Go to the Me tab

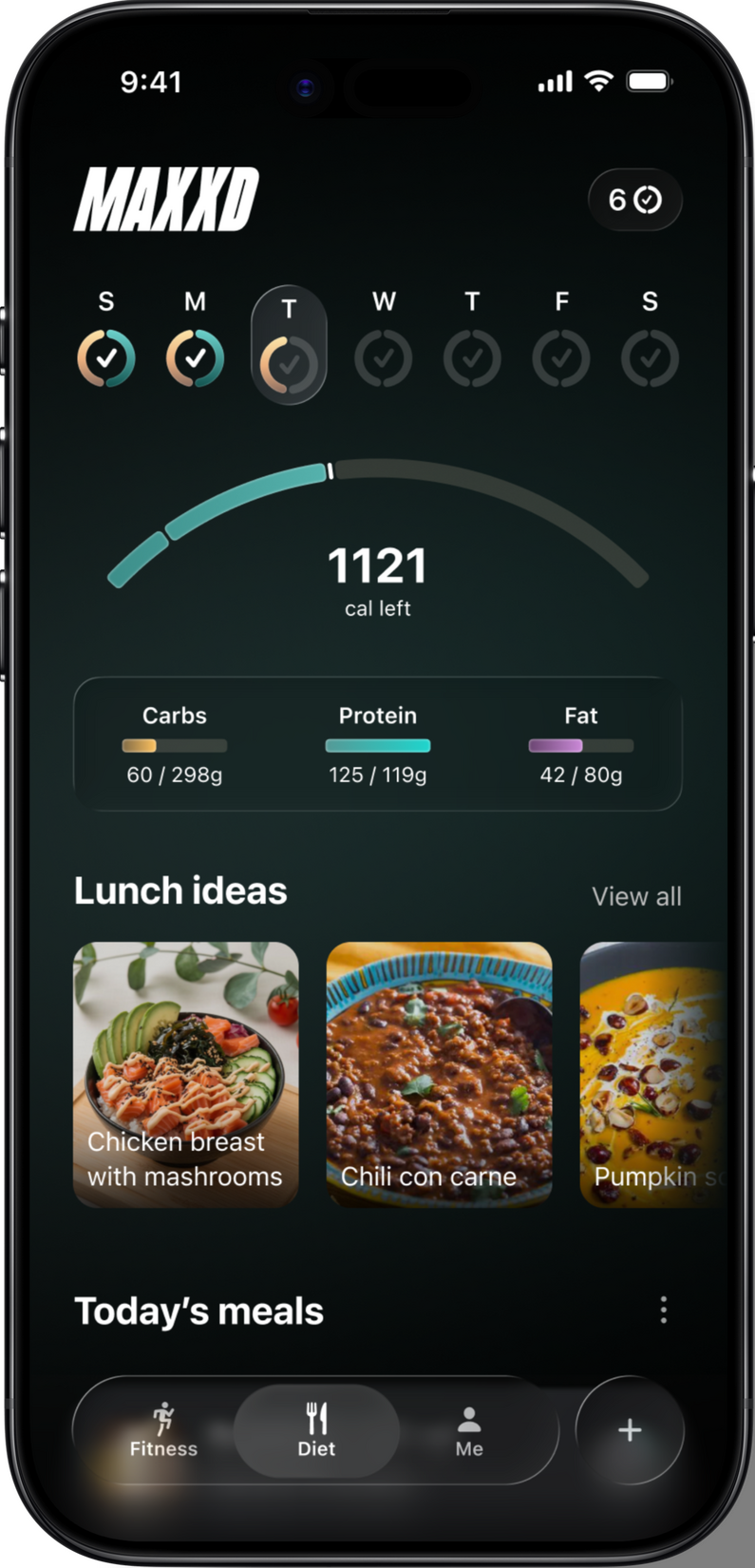tap(469, 1429)
